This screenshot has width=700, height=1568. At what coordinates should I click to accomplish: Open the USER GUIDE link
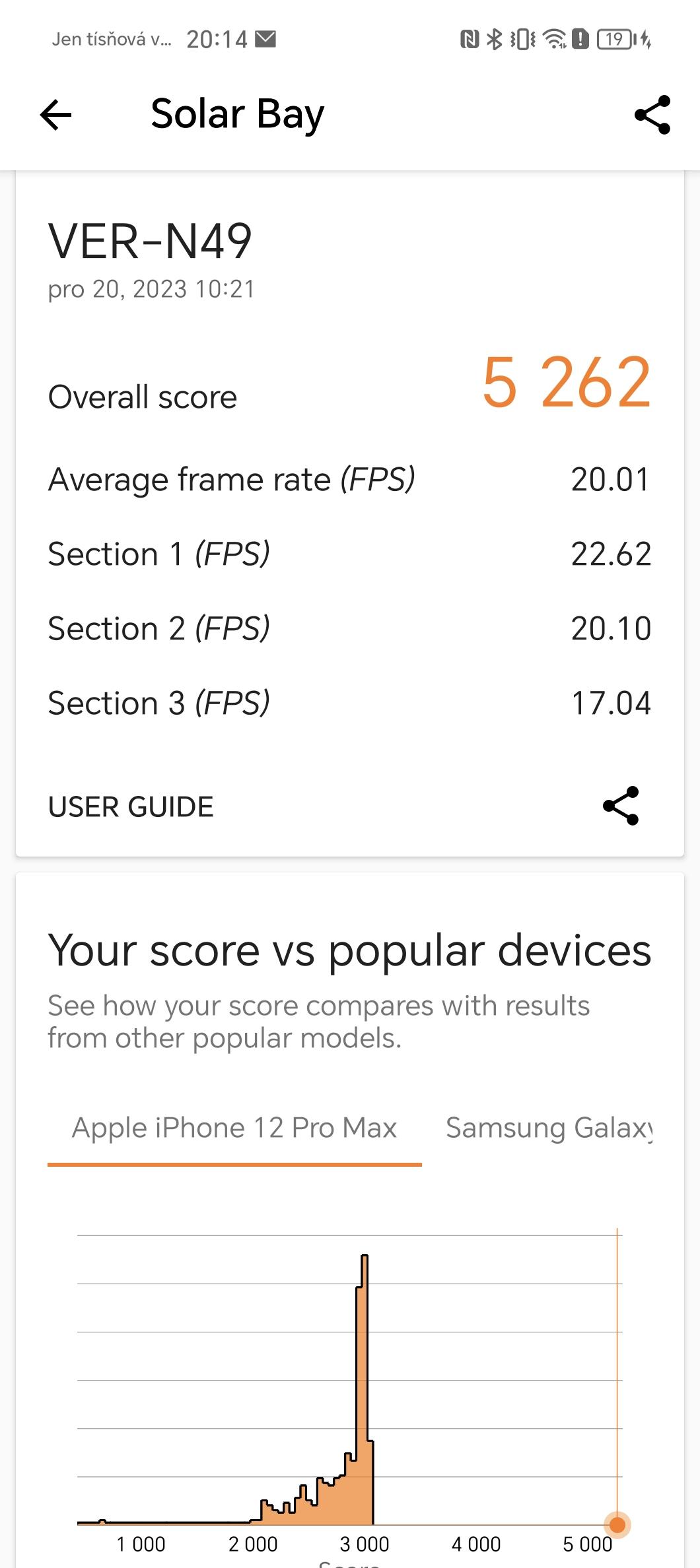click(x=131, y=806)
